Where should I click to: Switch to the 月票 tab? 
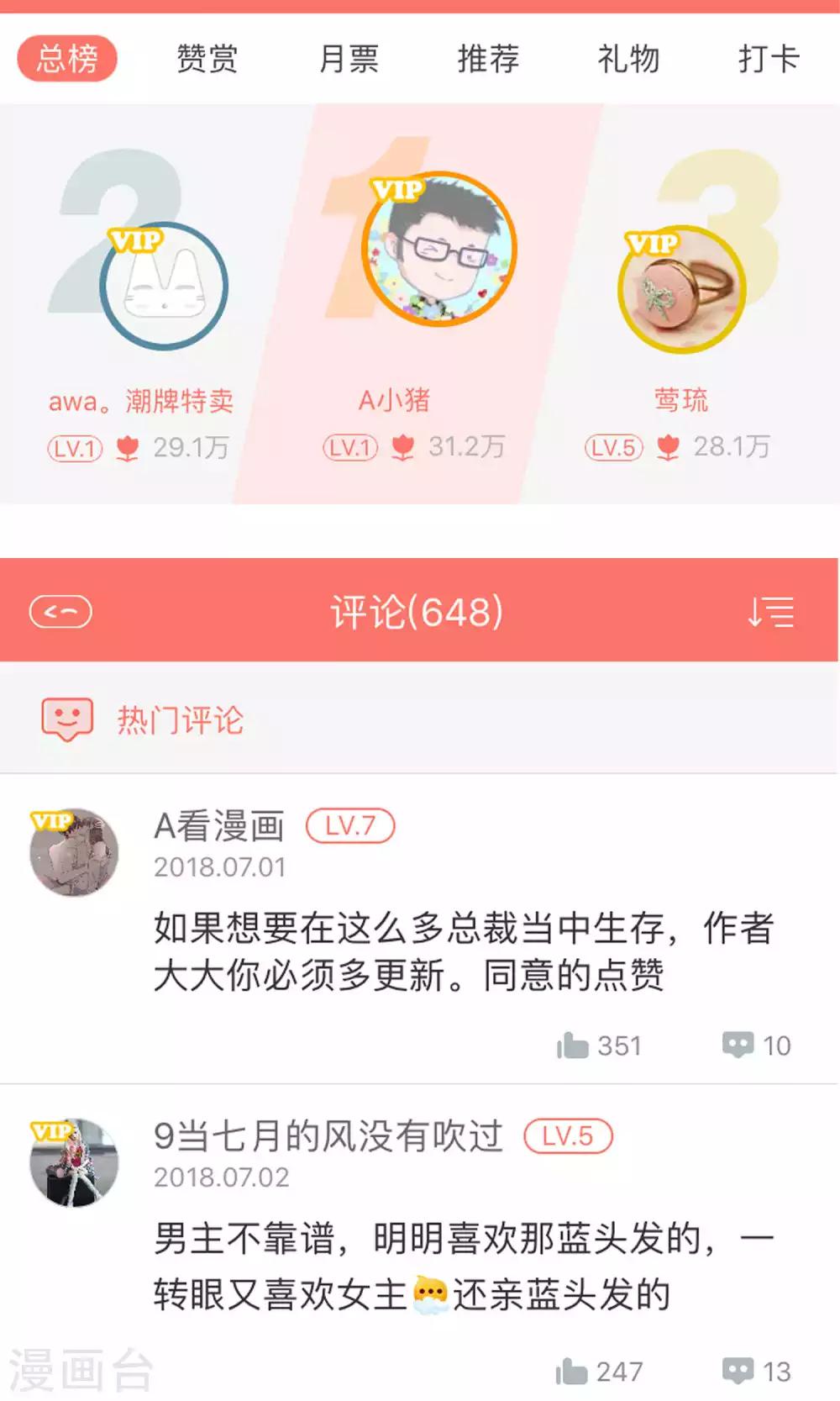(x=348, y=59)
